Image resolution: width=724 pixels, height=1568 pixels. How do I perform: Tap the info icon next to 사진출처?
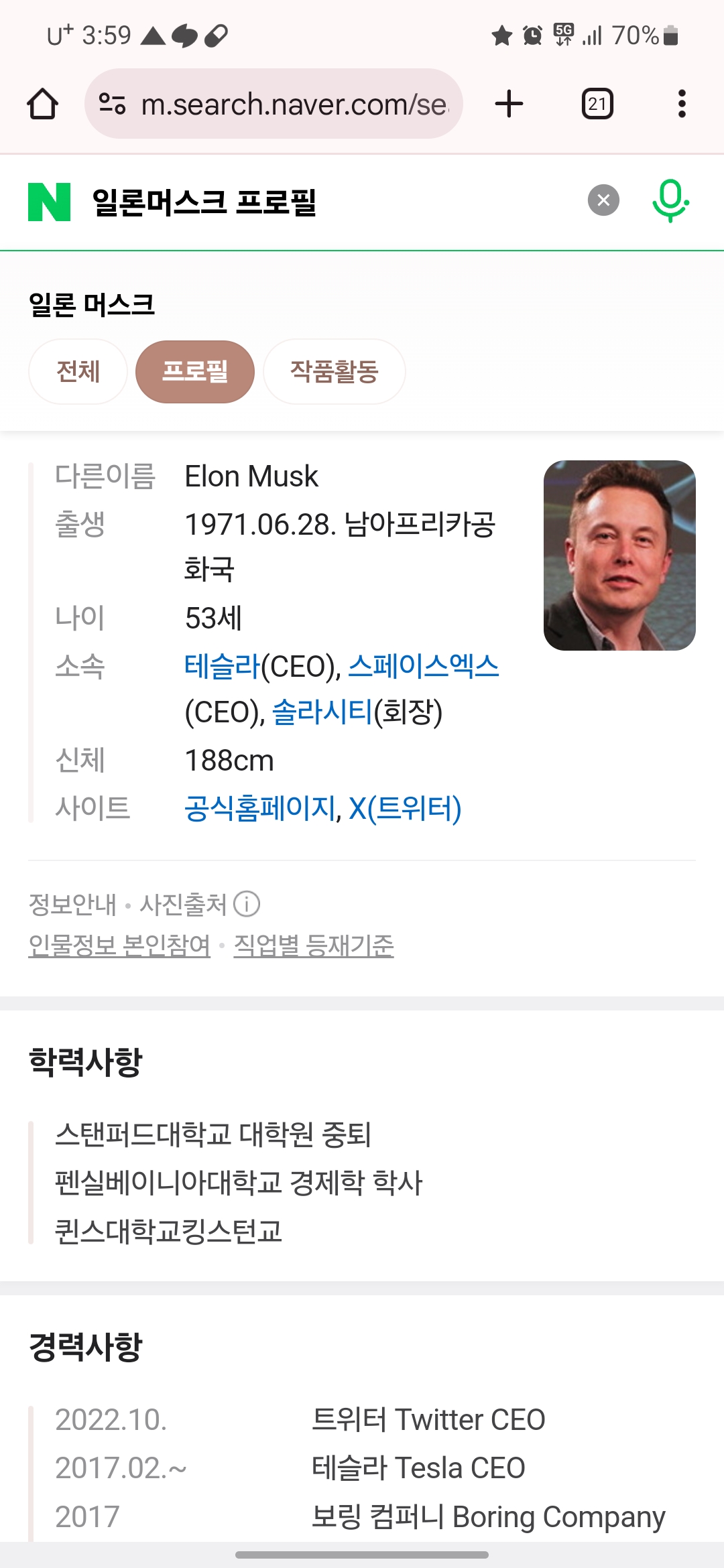click(247, 904)
